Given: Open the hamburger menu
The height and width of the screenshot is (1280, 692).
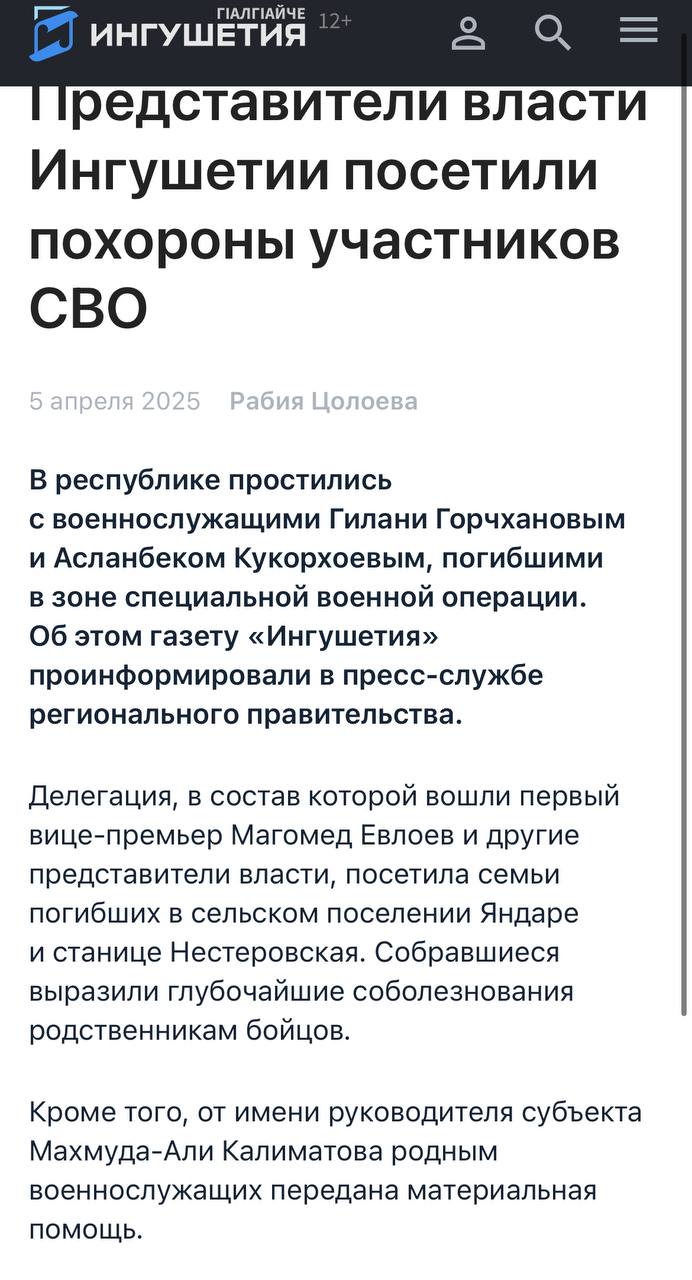Looking at the screenshot, I should pyautogui.click(x=638, y=31).
